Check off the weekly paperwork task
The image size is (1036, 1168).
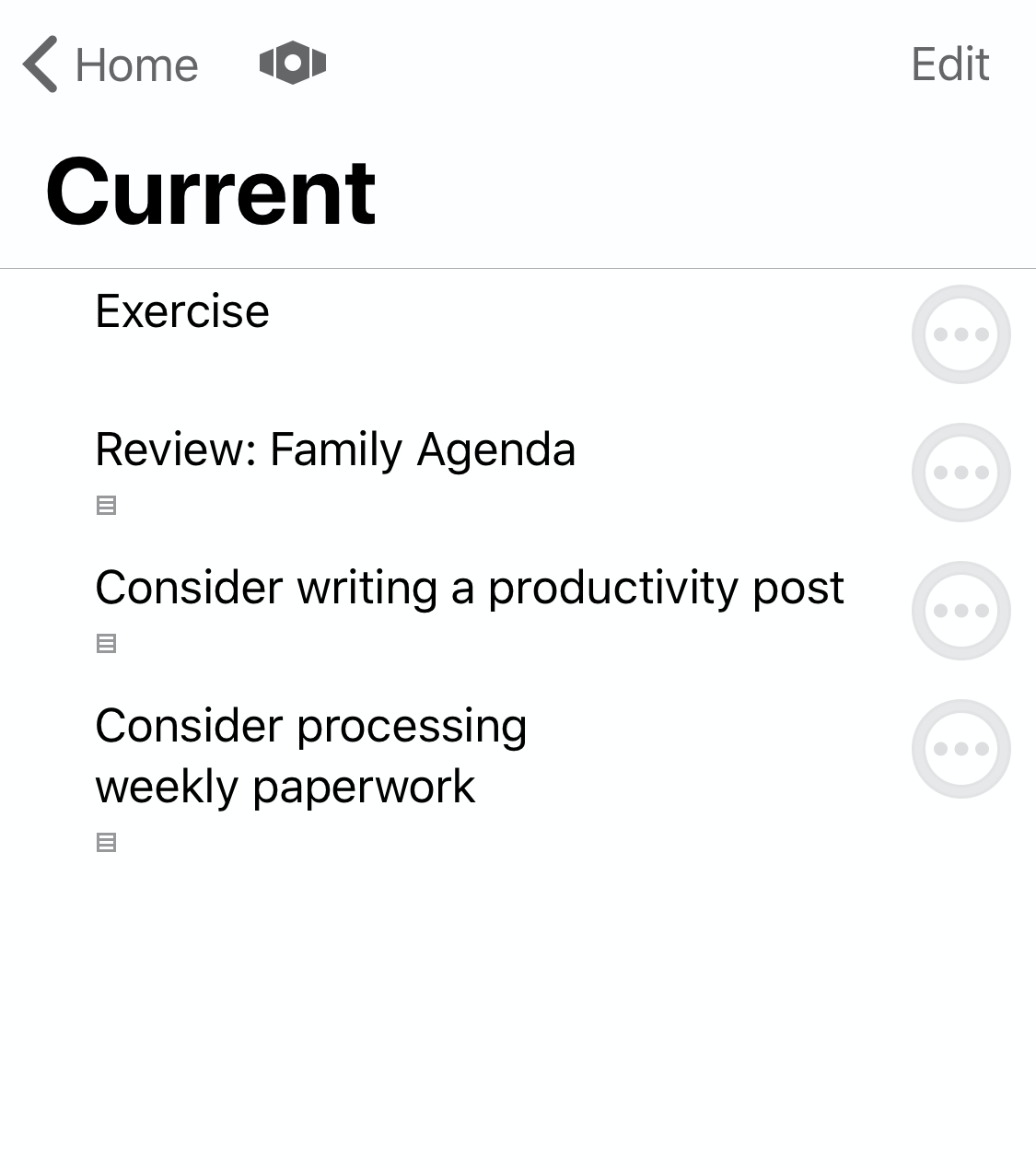click(x=960, y=749)
